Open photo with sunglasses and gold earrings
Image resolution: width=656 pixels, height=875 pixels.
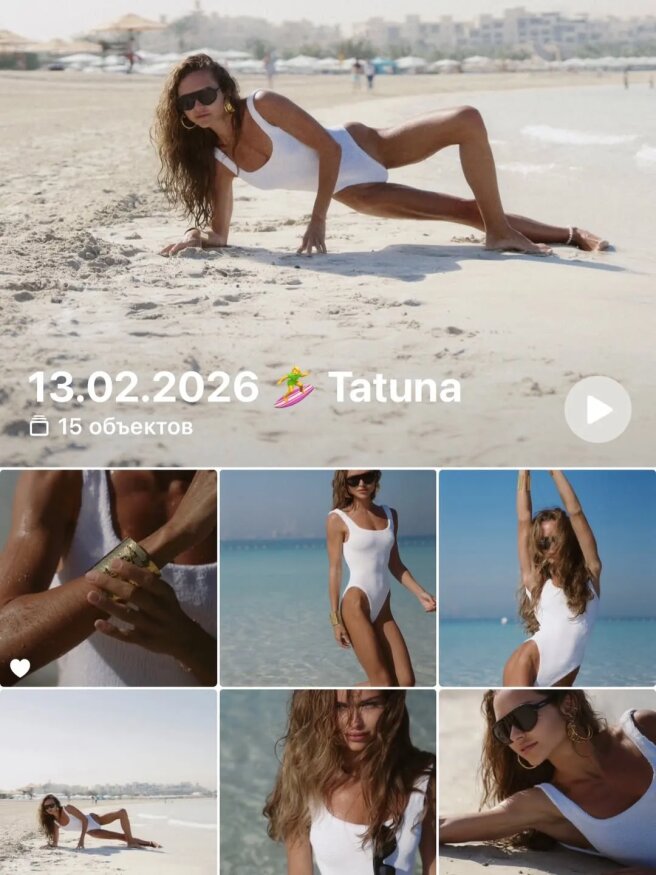pos(547,781)
